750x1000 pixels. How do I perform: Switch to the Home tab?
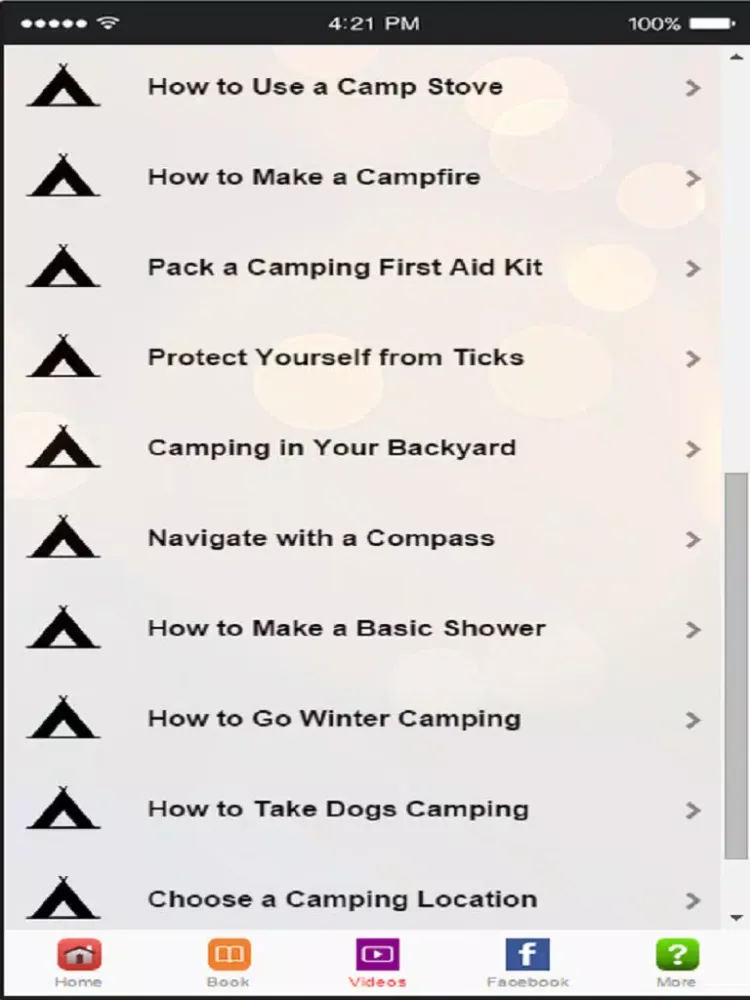[78, 962]
